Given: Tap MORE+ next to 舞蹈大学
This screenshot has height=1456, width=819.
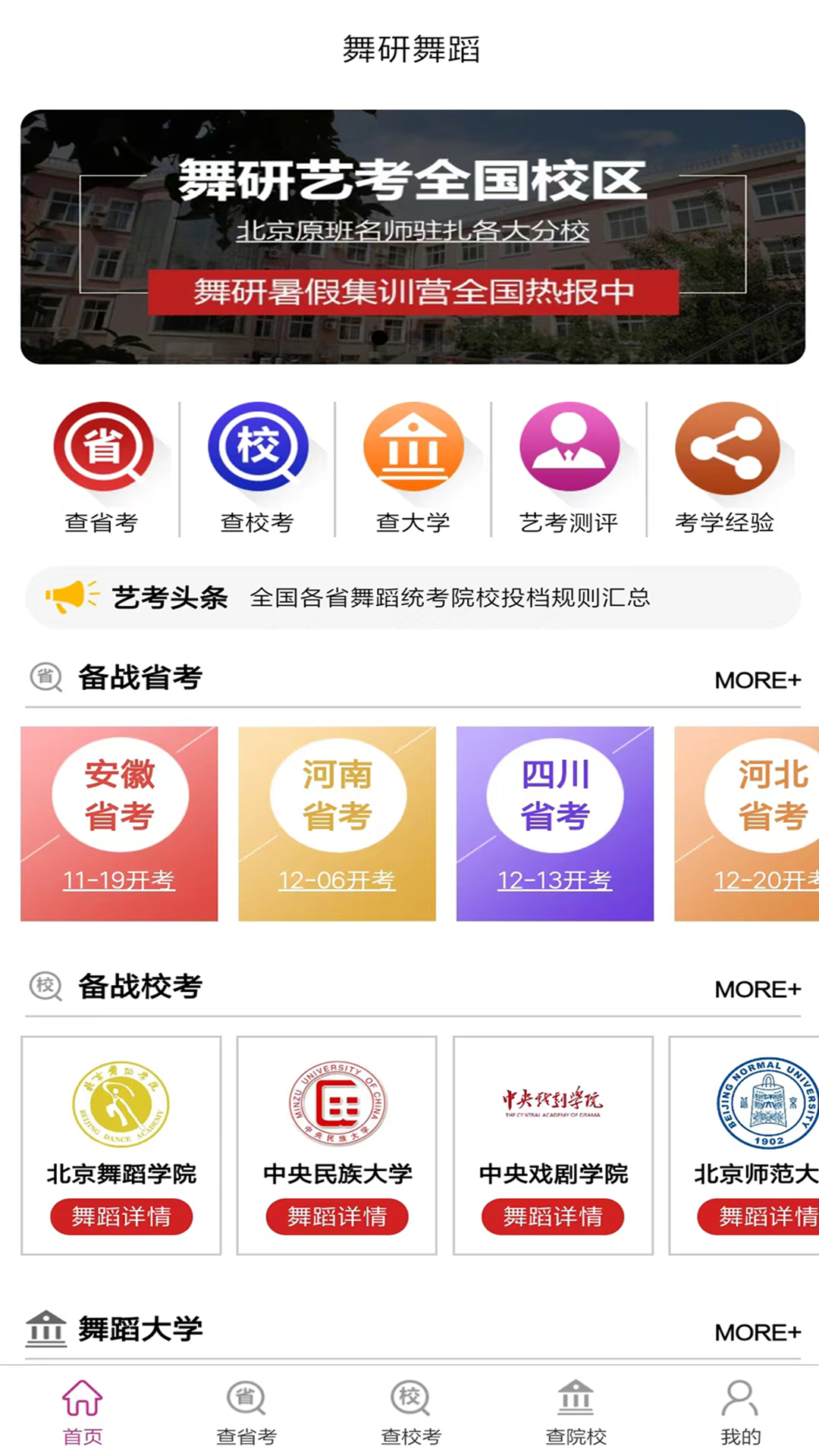Looking at the screenshot, I should 757,1332.
